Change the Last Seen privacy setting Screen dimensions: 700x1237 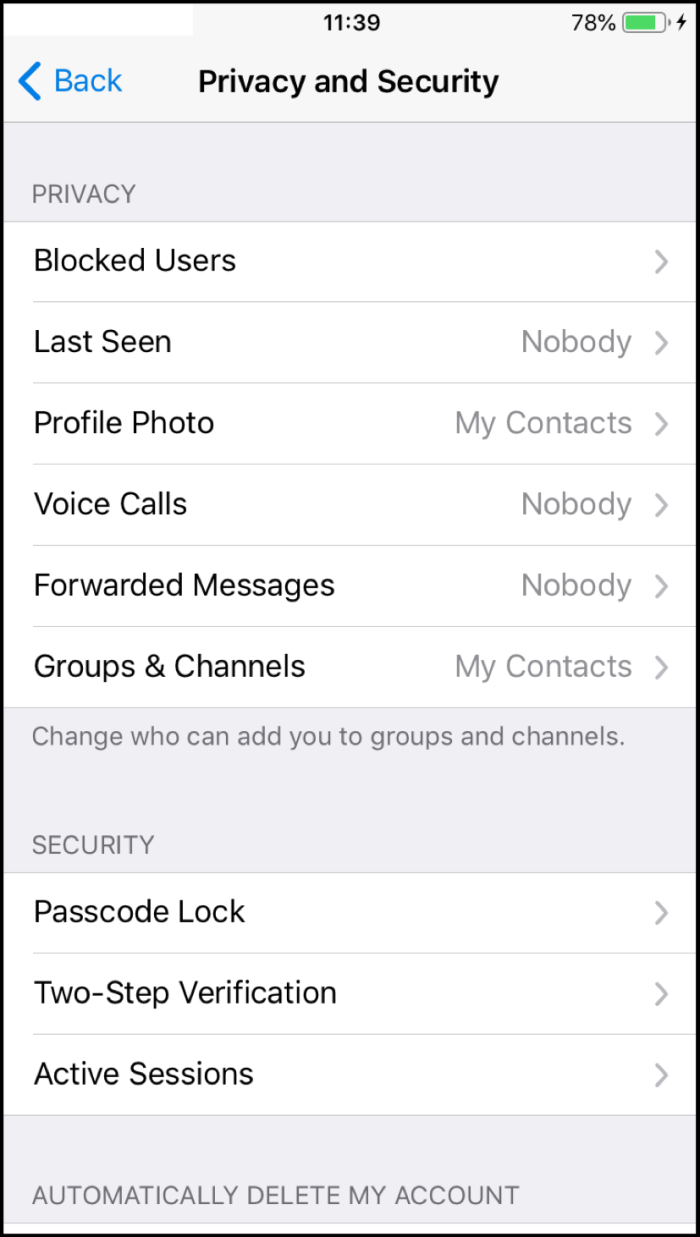click(x=350, y=342)
